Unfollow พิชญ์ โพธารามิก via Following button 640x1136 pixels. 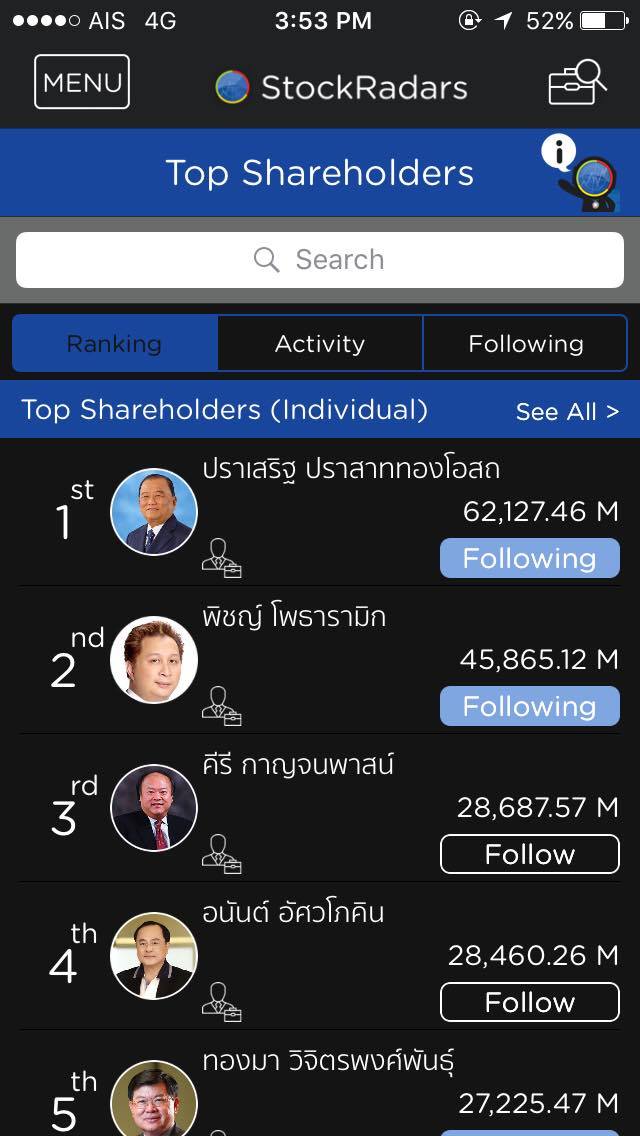(x=530, y=706)
